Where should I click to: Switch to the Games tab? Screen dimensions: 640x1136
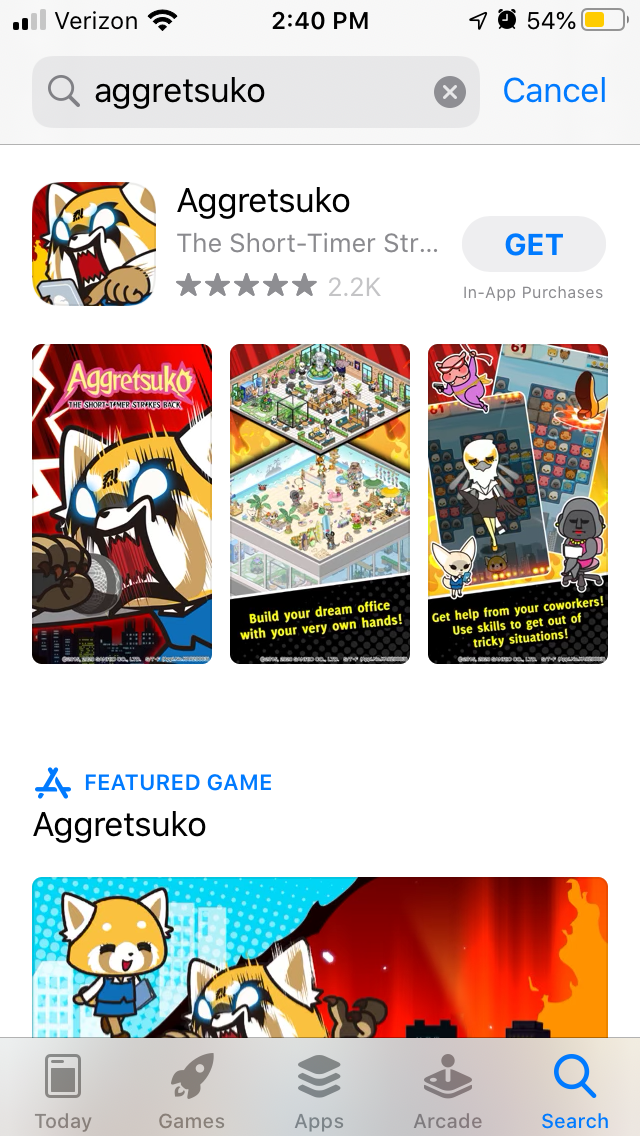pos(191,1092)
